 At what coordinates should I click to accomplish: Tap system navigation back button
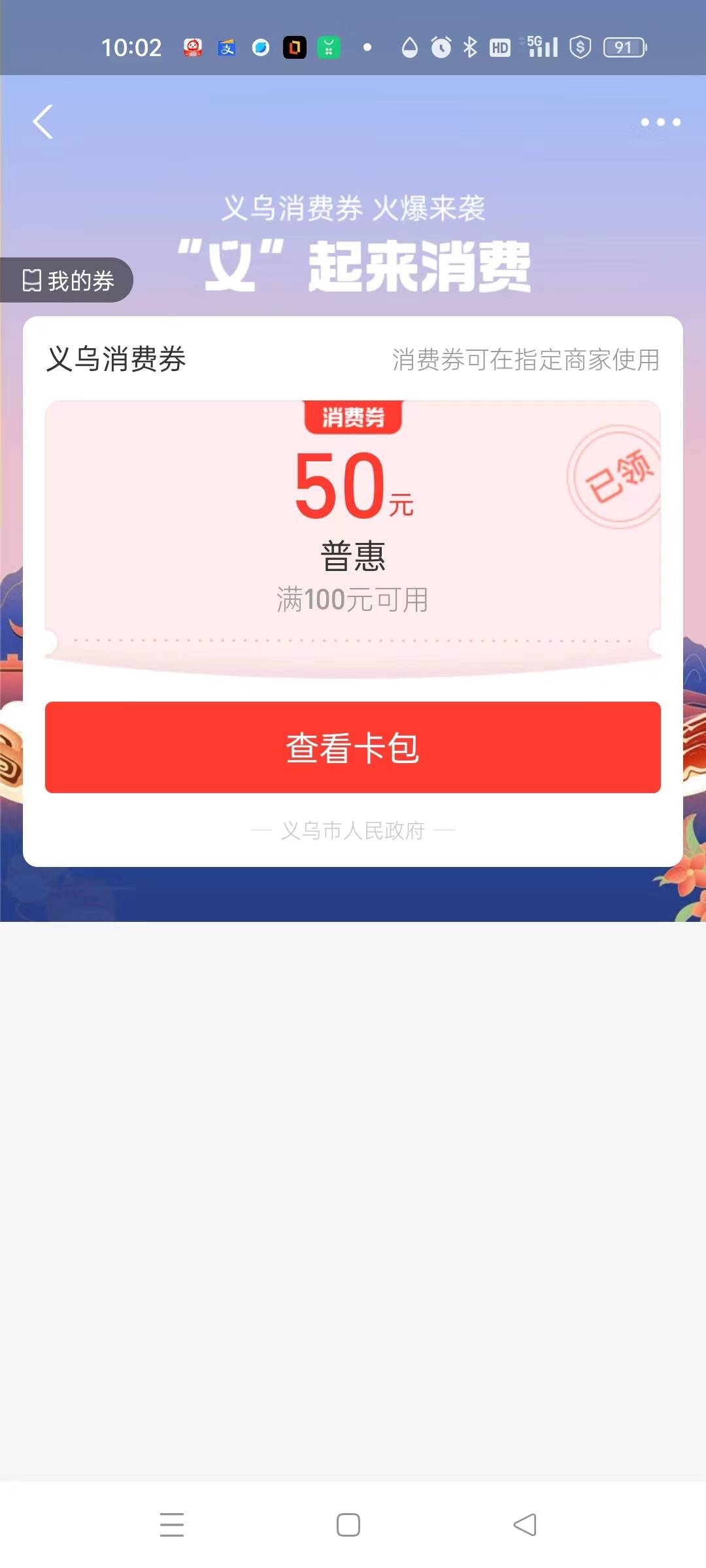coord(525,1525)
